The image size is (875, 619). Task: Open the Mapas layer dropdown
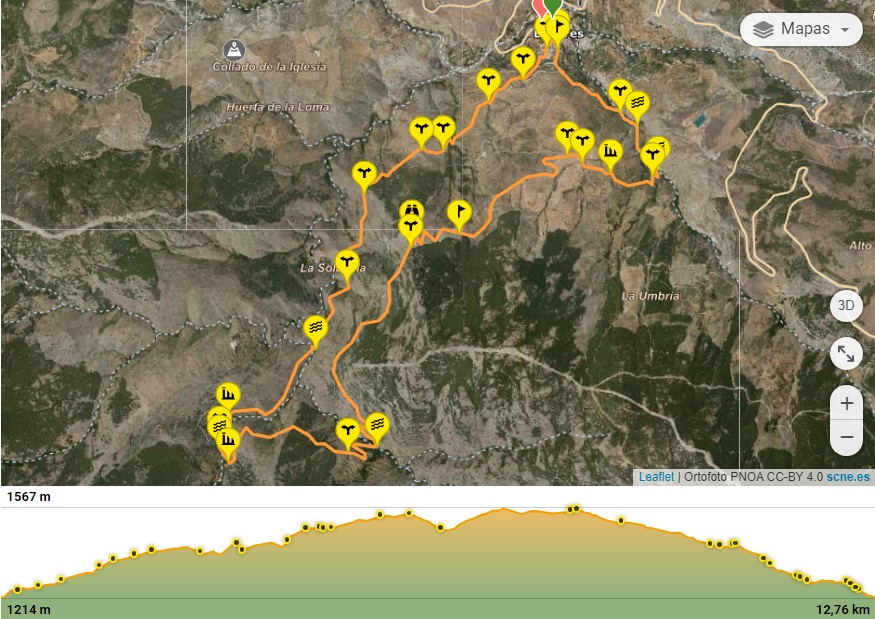(x=801, y=29)
